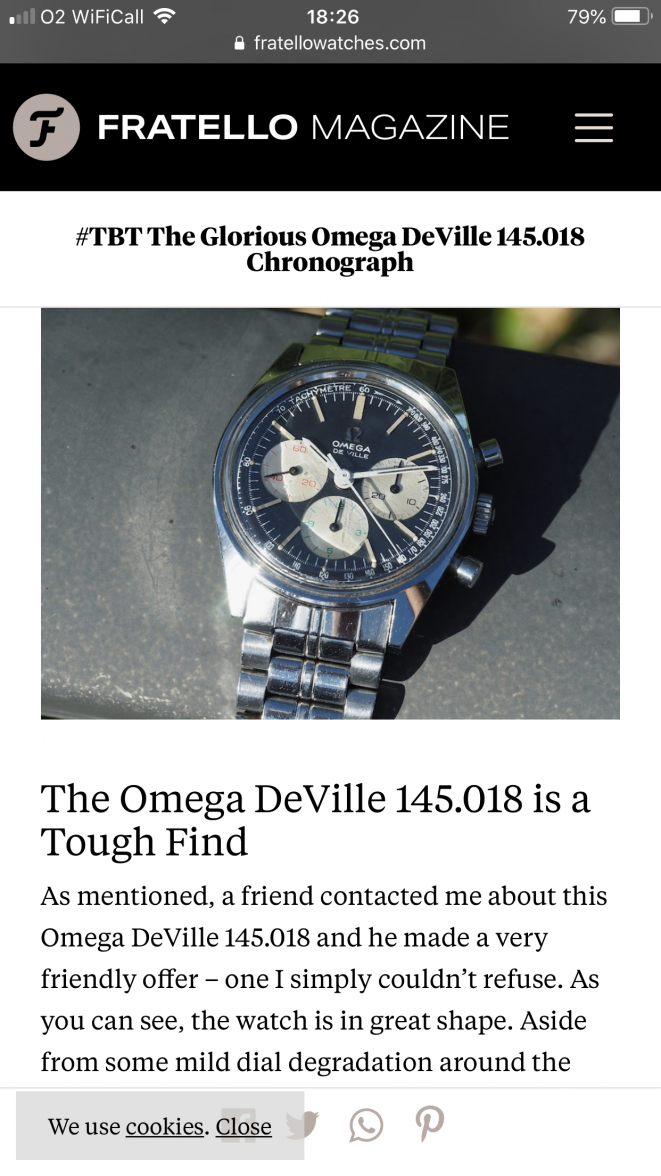Open the hamburger menu
The width and height of the screenshot is (661, 1176).
[593, 127]
